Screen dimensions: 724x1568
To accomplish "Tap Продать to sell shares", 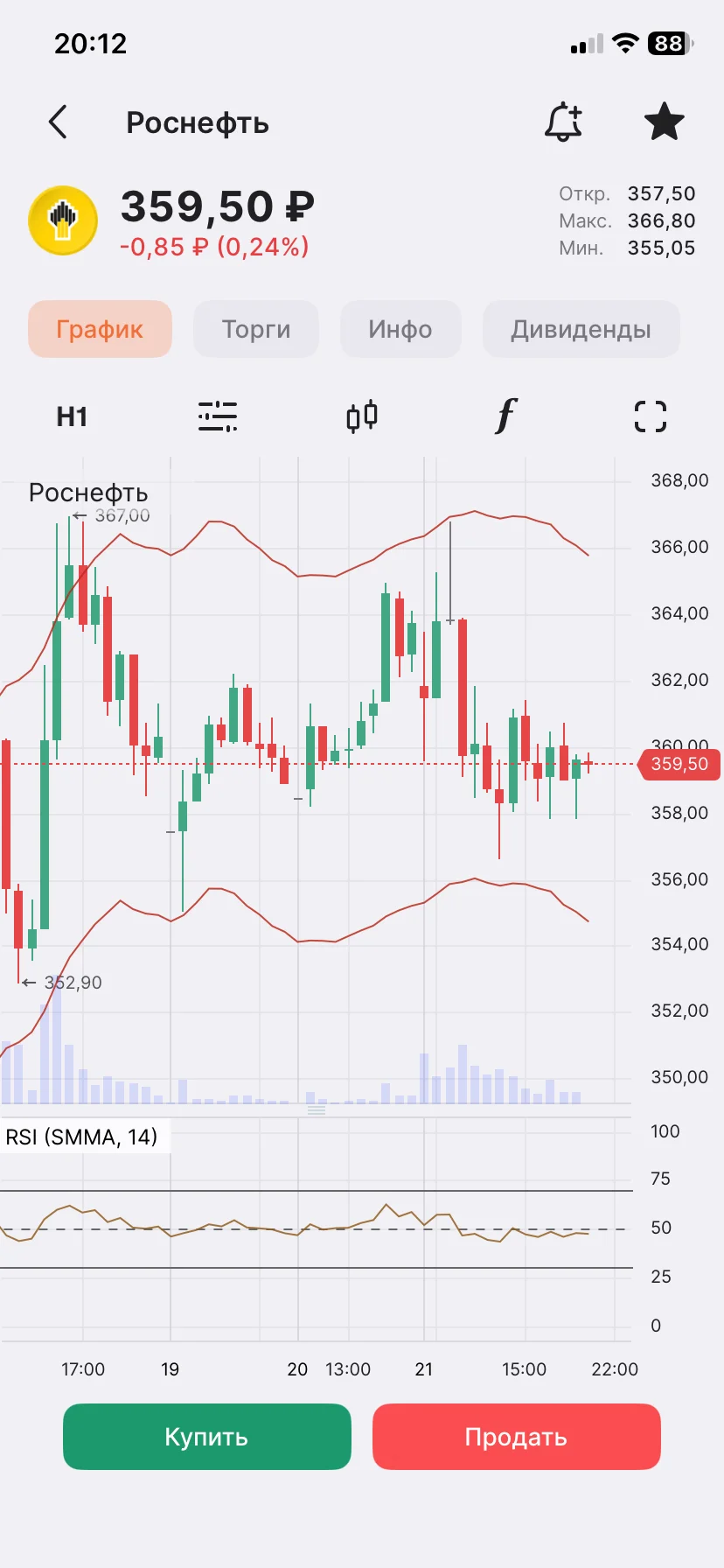I will point(517,1437).
